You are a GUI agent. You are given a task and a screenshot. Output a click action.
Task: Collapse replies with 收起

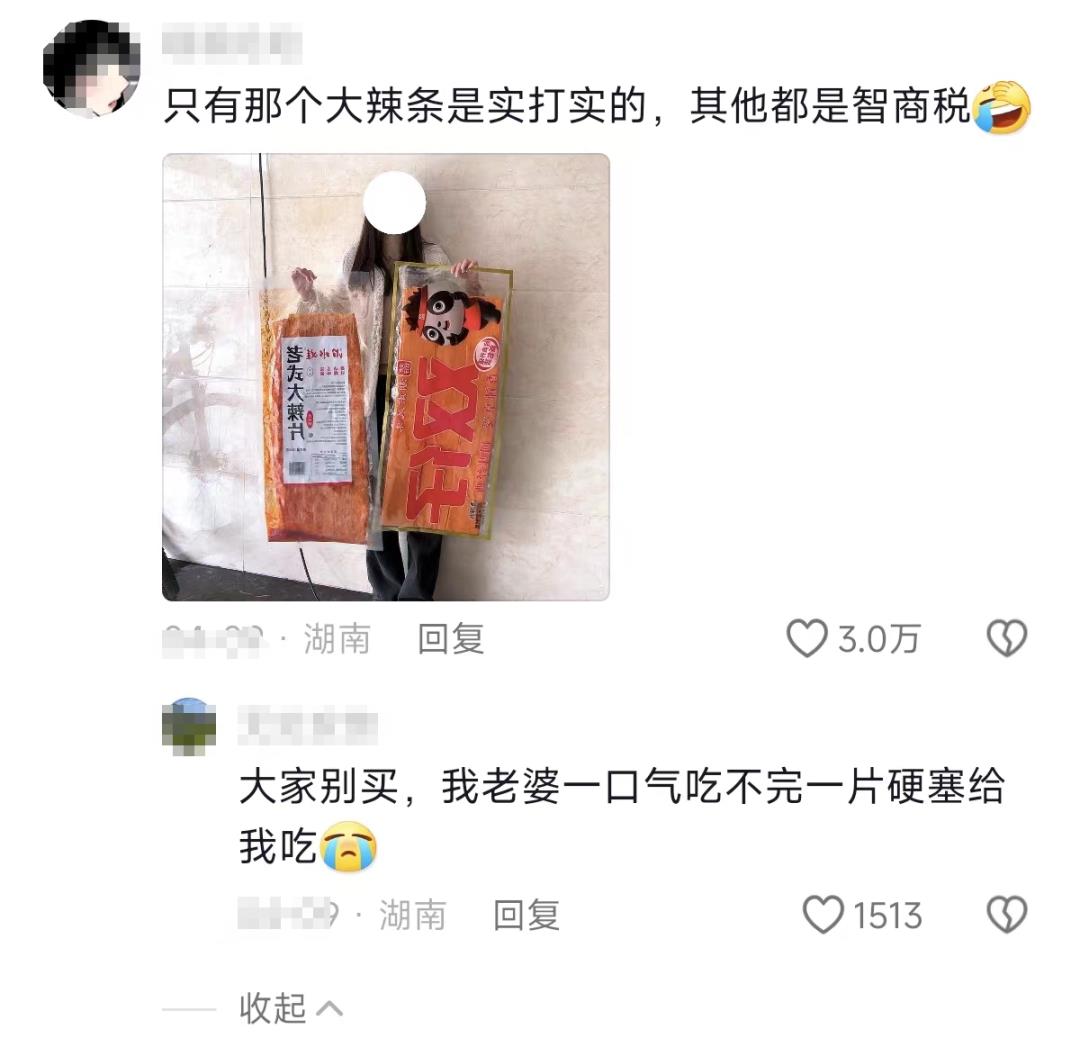click(291, 1008)
